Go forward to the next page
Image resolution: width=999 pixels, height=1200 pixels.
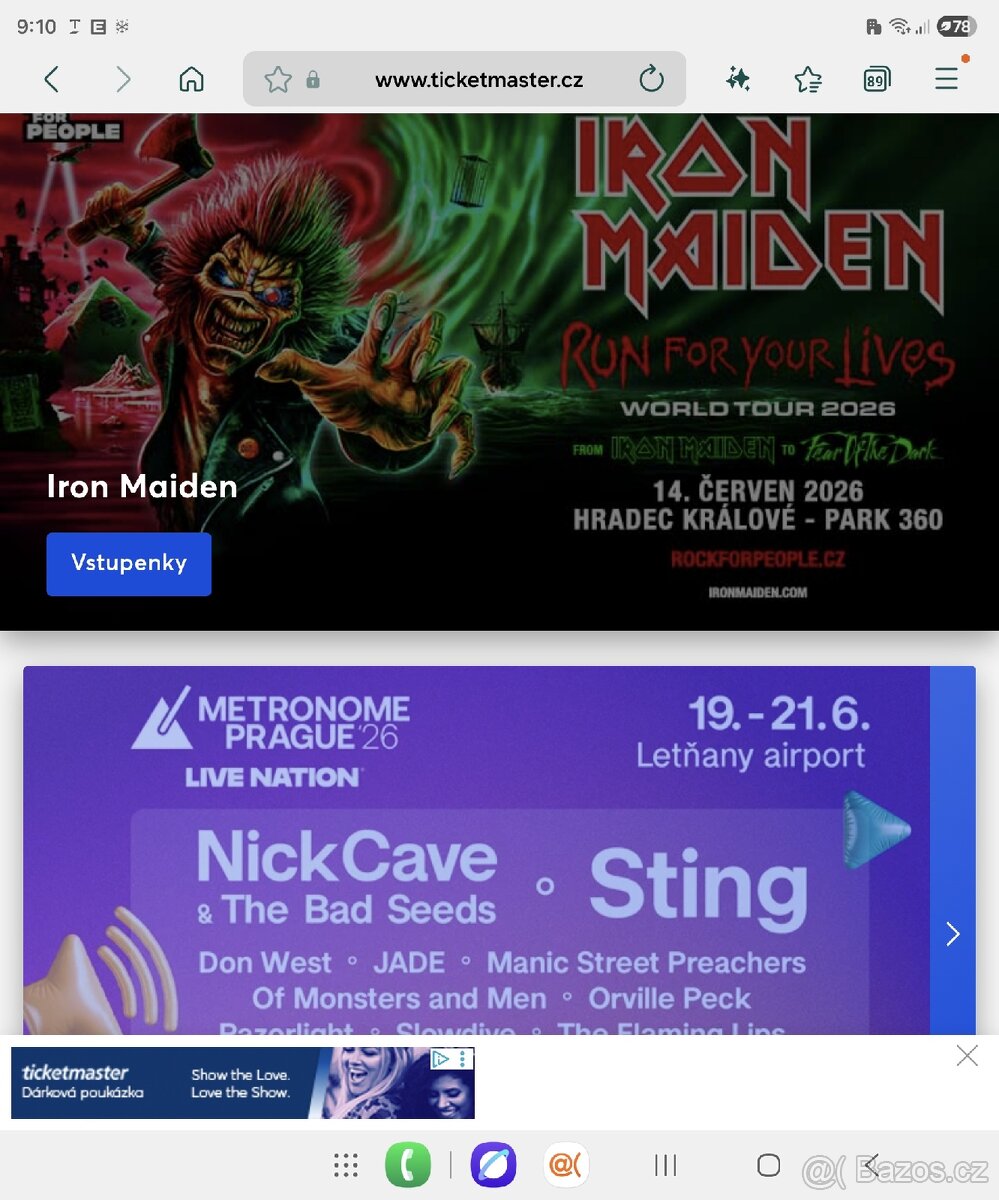[x=122, y=79]
